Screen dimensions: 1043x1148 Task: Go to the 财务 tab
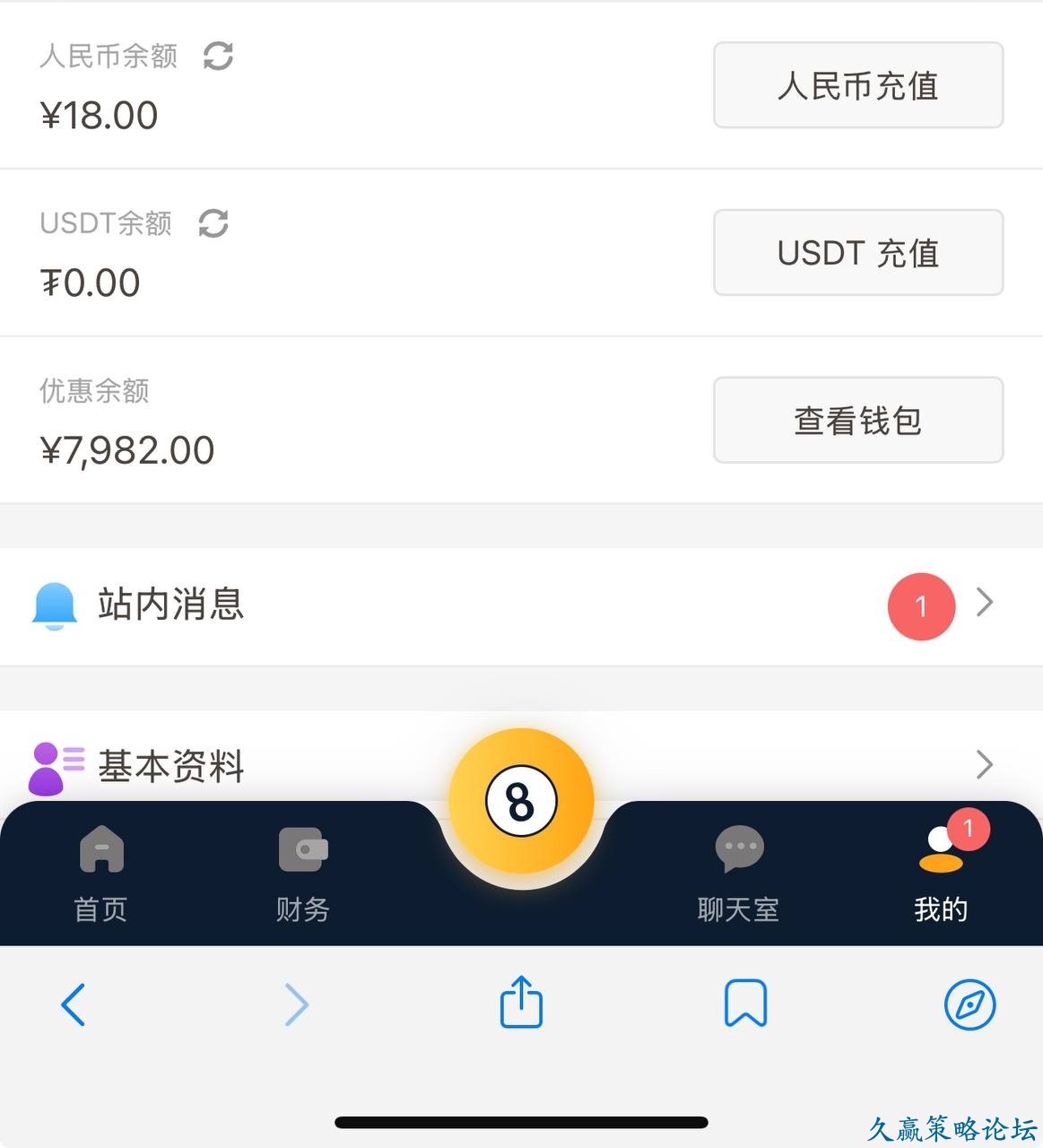click(303, 874)
